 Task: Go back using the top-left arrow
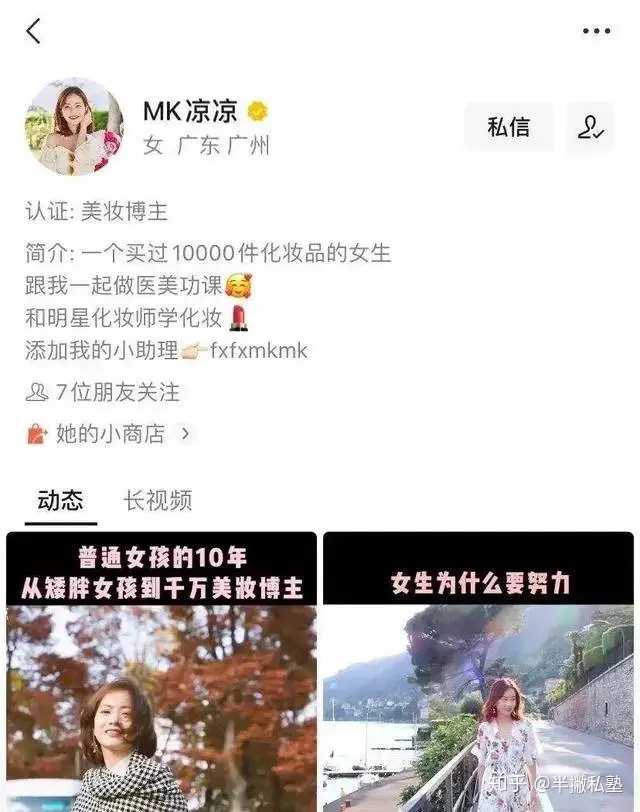point(34,31)
